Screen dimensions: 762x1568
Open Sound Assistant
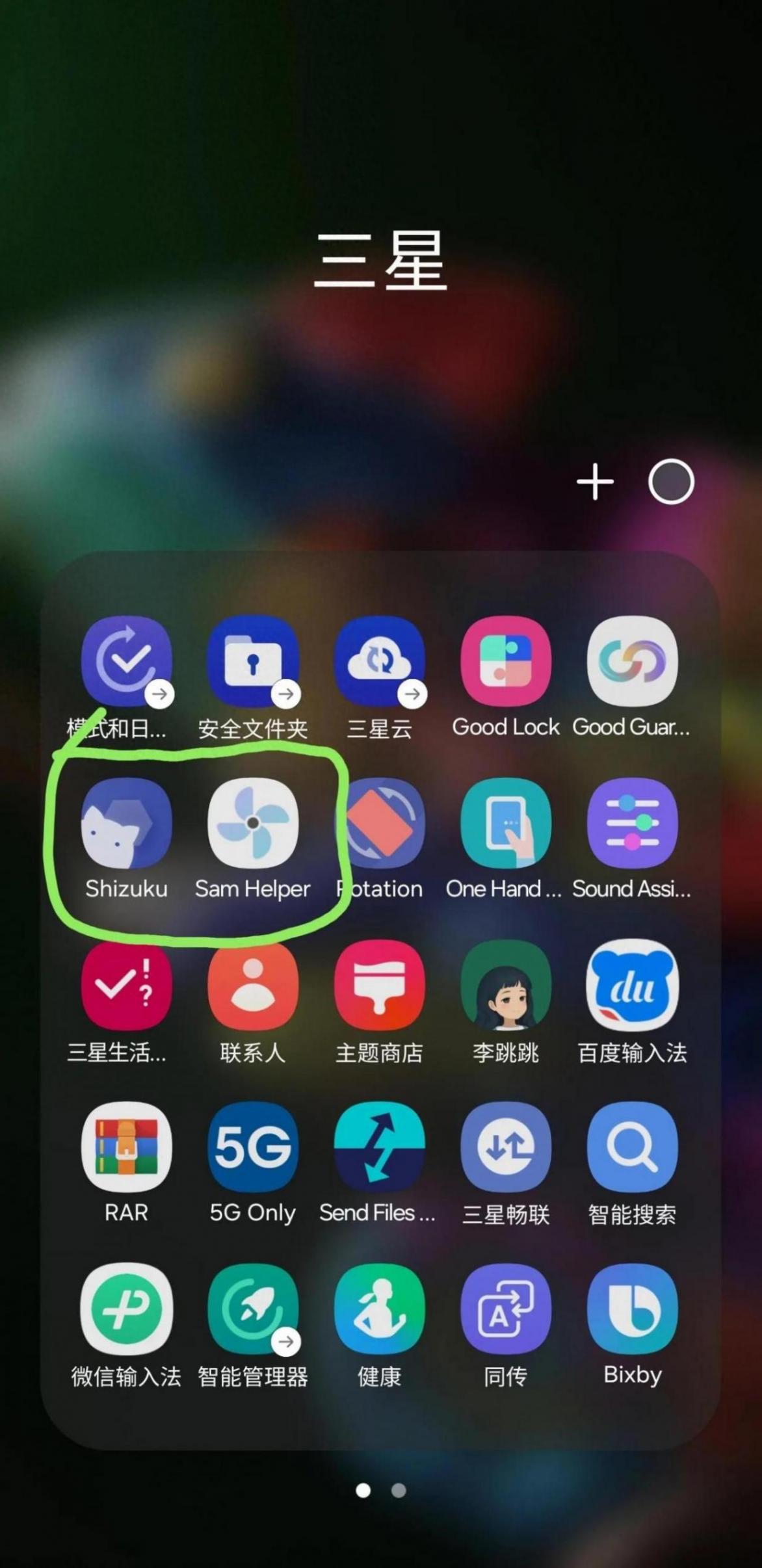[x=632, y=824]
